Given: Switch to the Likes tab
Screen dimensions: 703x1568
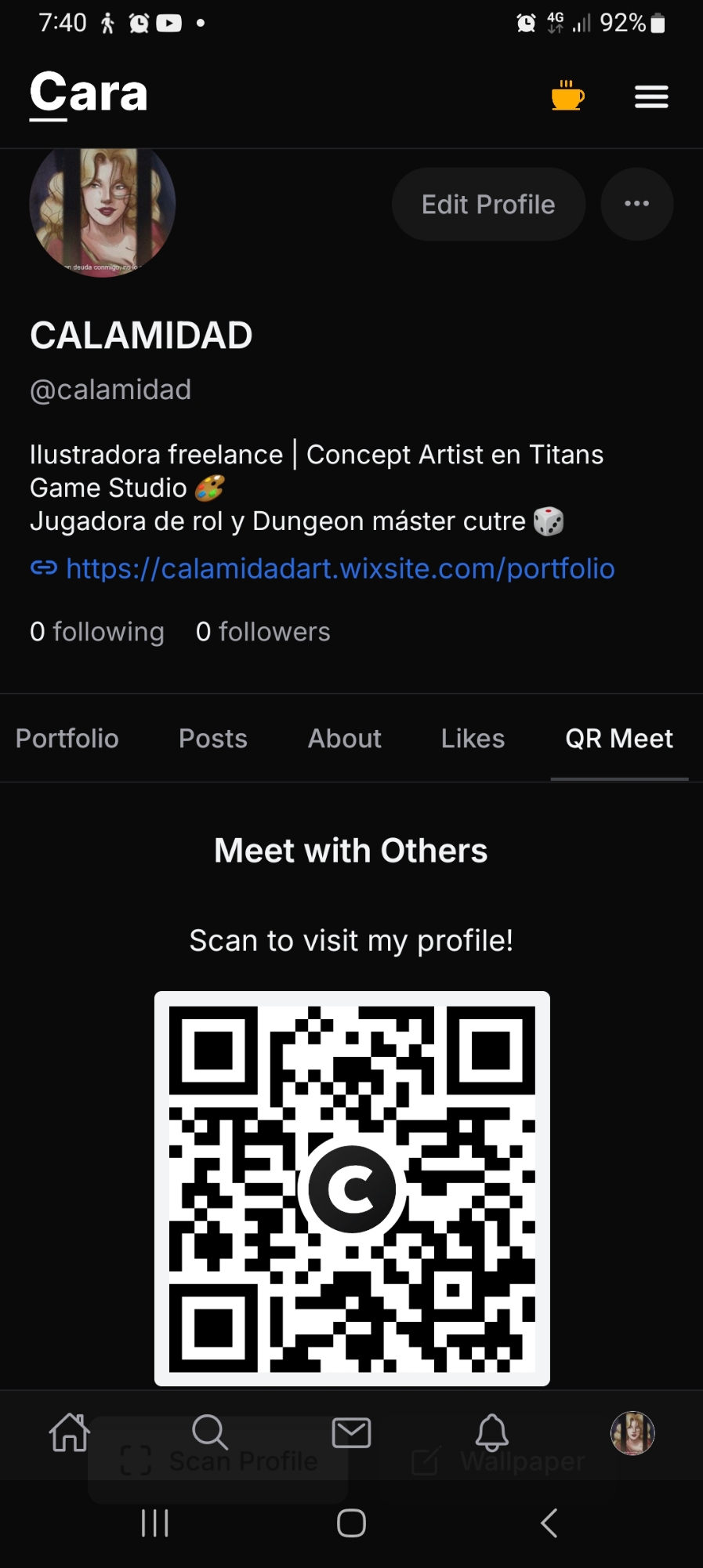Looking at the screenshot, I should (473, 739).
